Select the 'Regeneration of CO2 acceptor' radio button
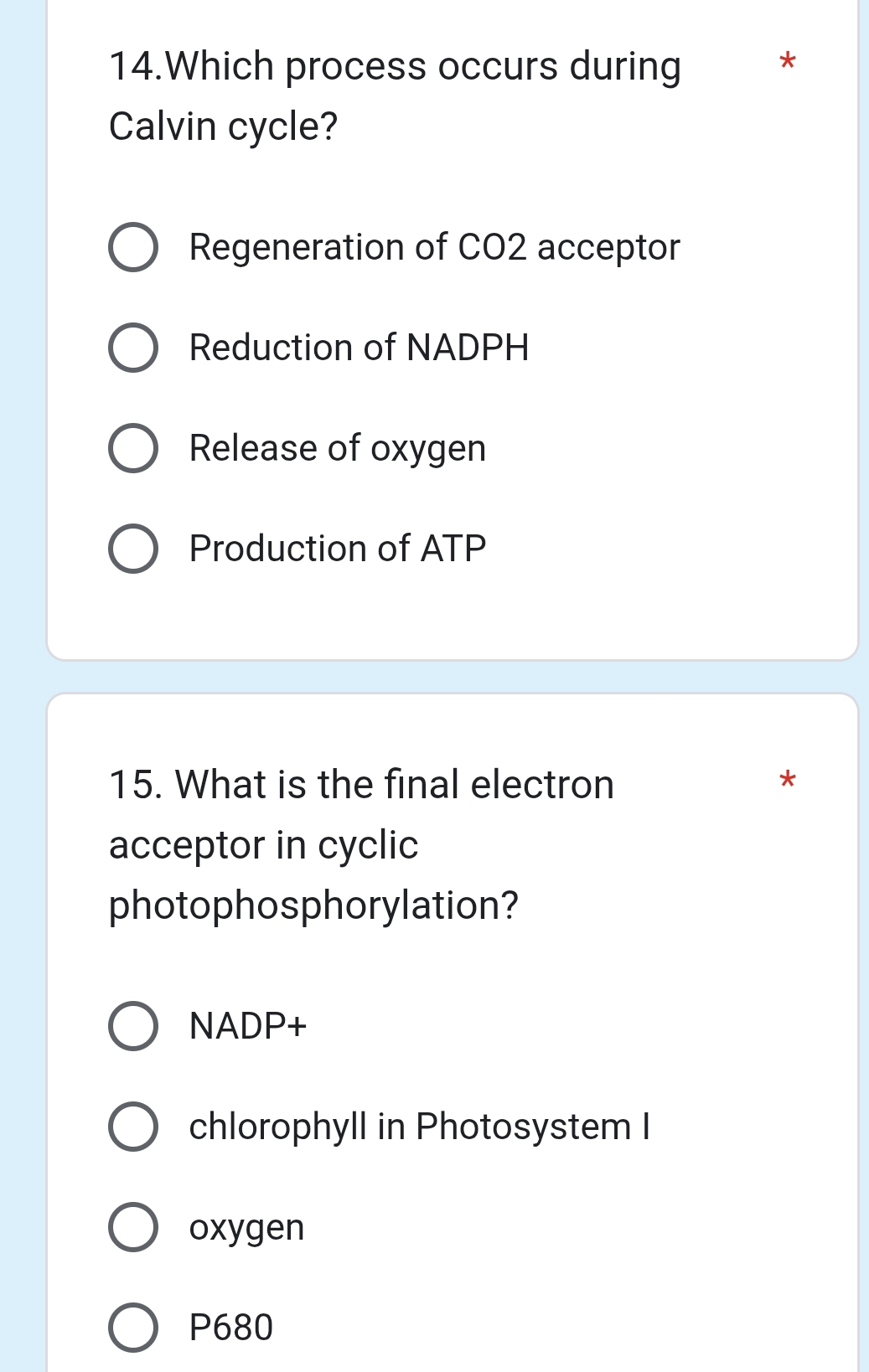The image size is (869, 1372). pyautogui.click(x=134, y=247)
